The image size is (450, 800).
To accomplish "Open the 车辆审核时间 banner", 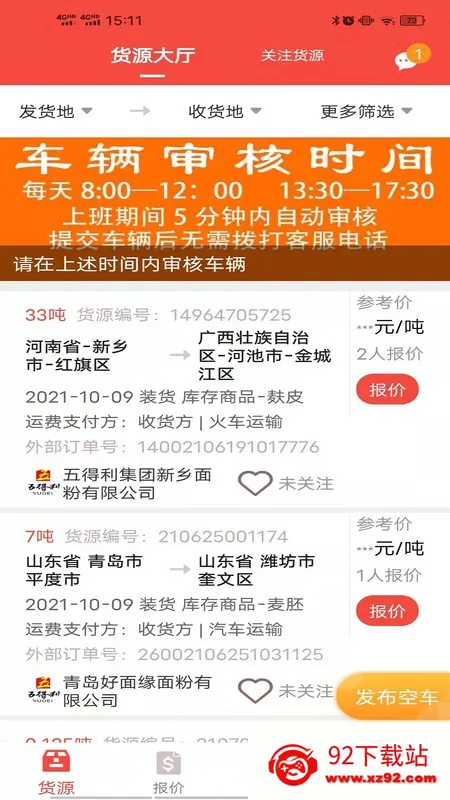I will click(225, 209).
